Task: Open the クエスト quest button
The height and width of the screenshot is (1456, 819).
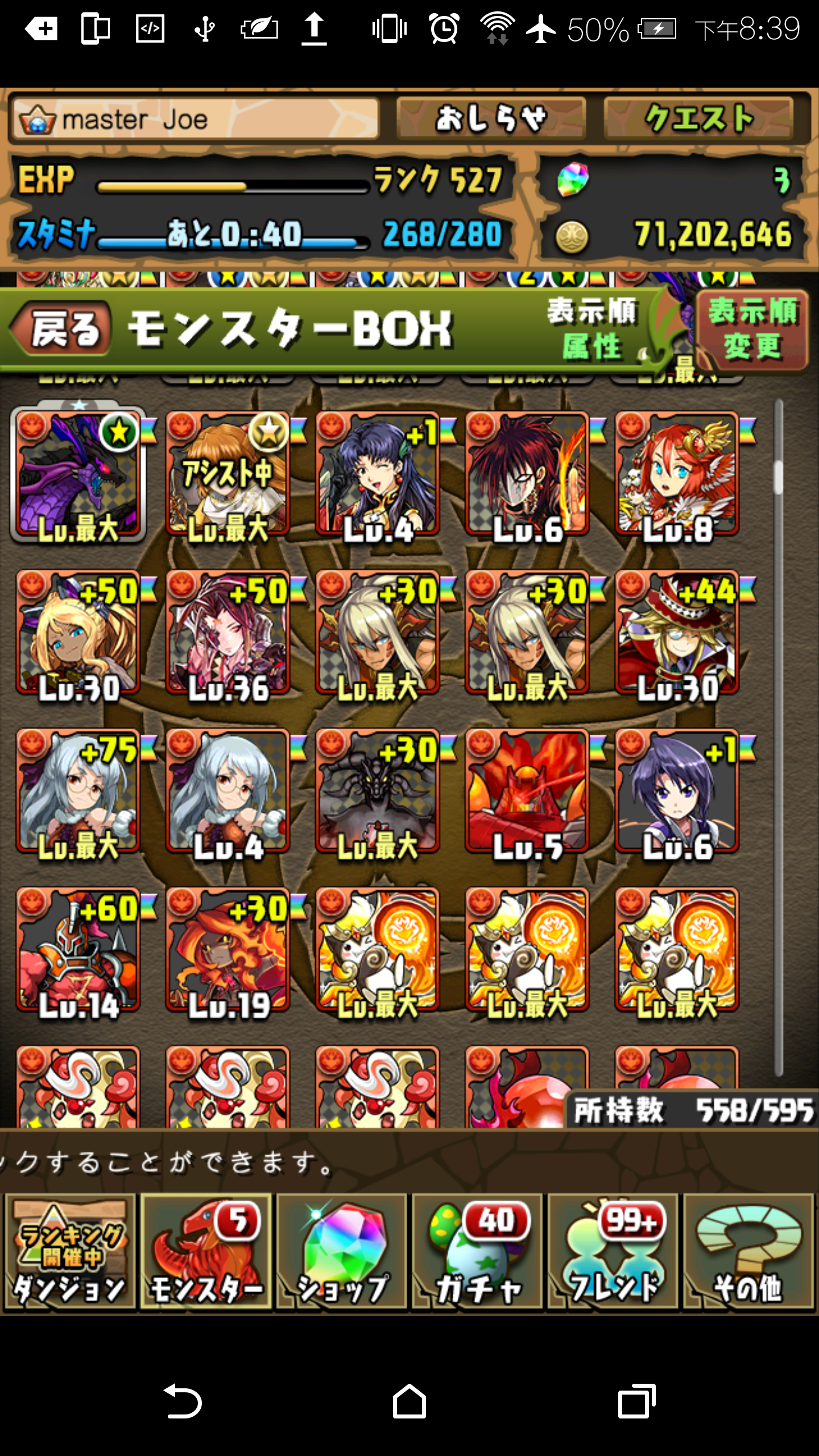Action: pyautogui.click(x=698, y=119)
